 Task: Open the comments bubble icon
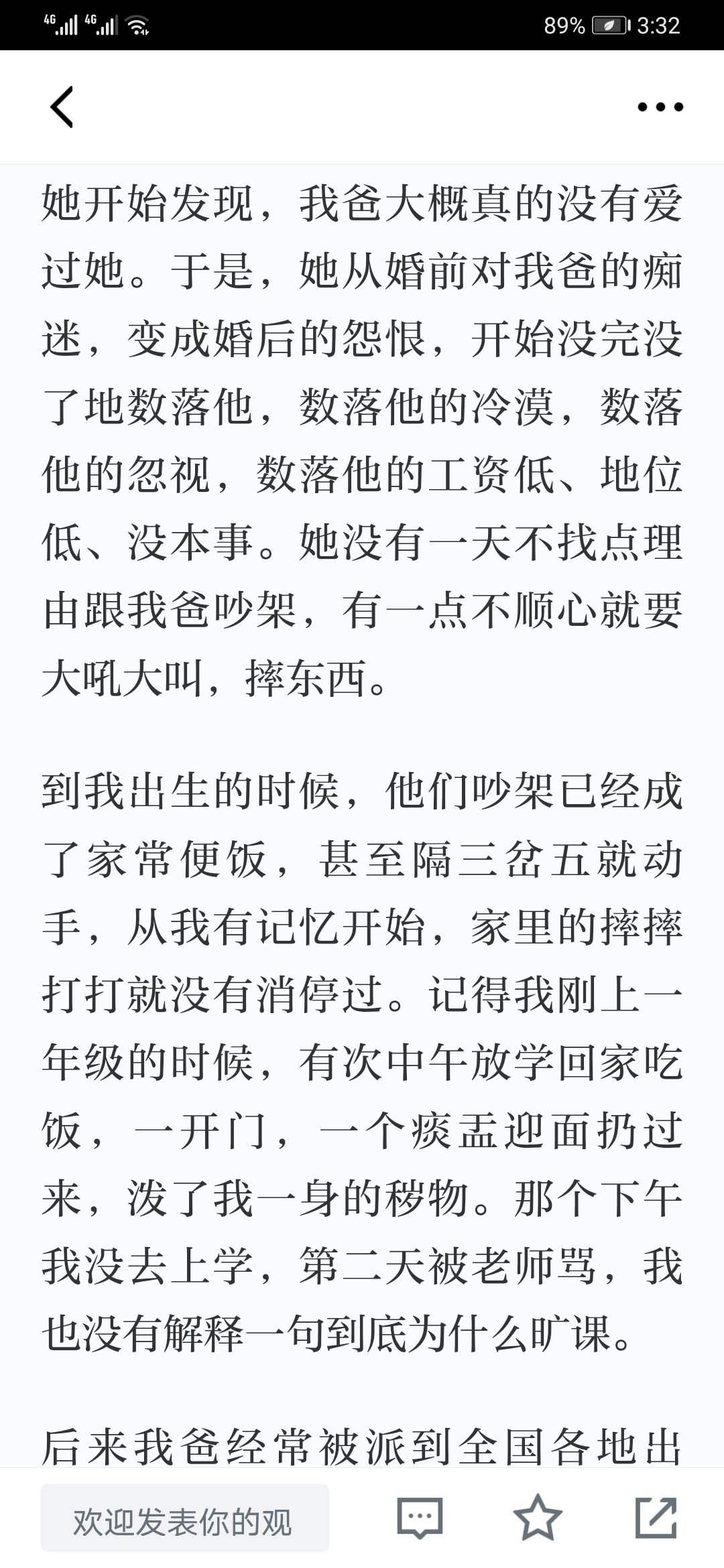pyautogui.click(x=420, y=1518)
